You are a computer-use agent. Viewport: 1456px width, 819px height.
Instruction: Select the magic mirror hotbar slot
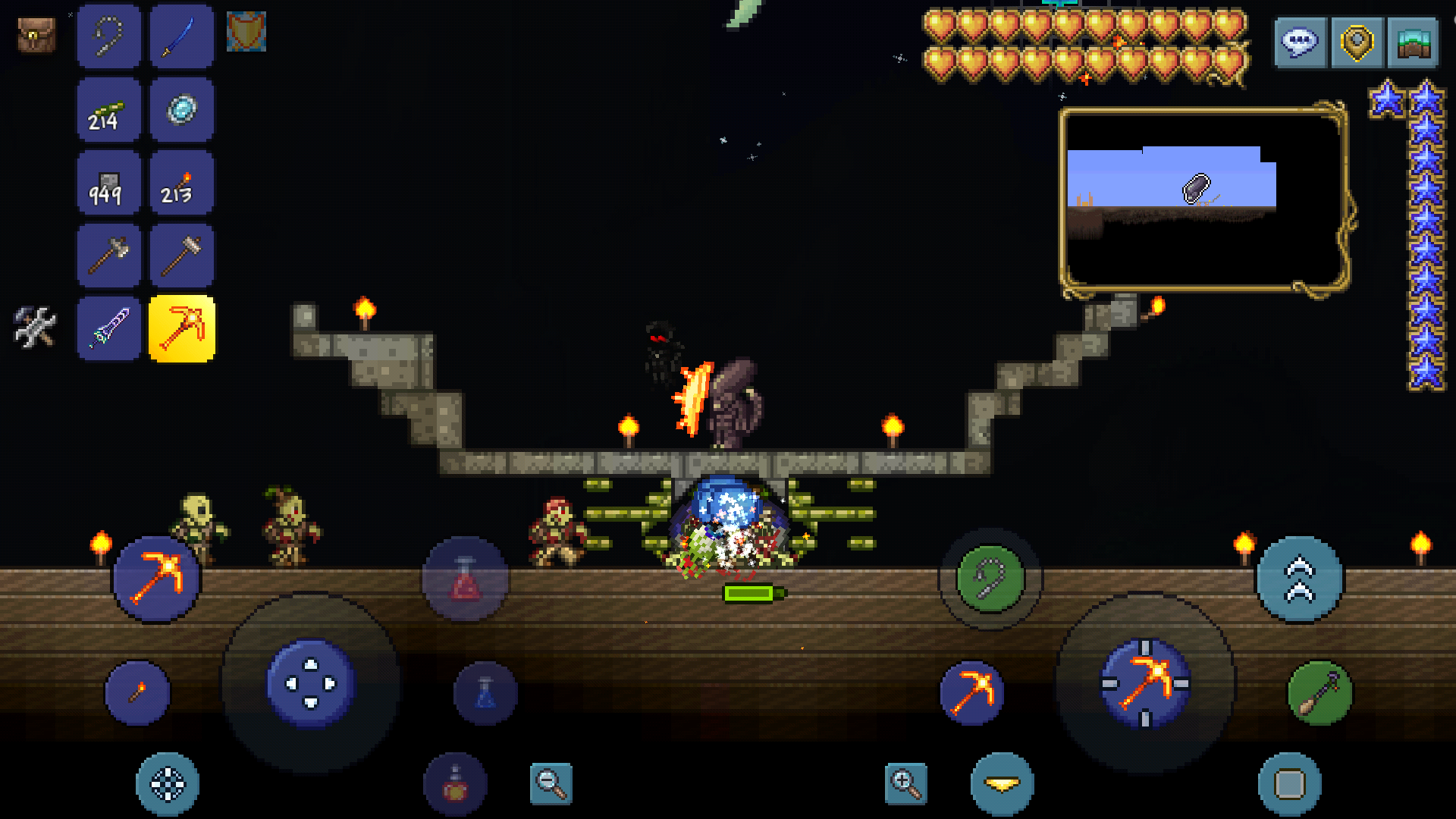[x=181, y=110]
